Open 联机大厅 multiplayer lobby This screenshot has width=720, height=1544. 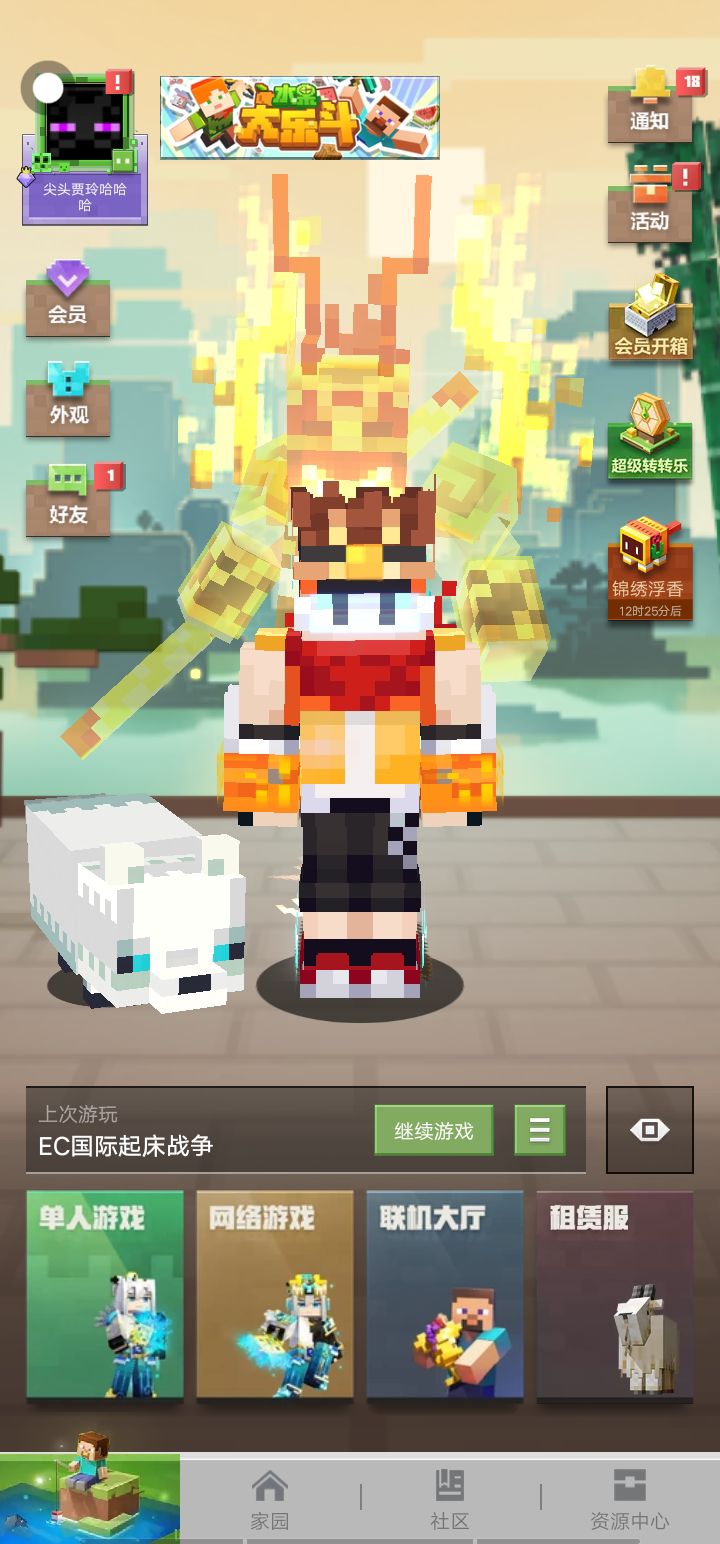click(445, 1295)
